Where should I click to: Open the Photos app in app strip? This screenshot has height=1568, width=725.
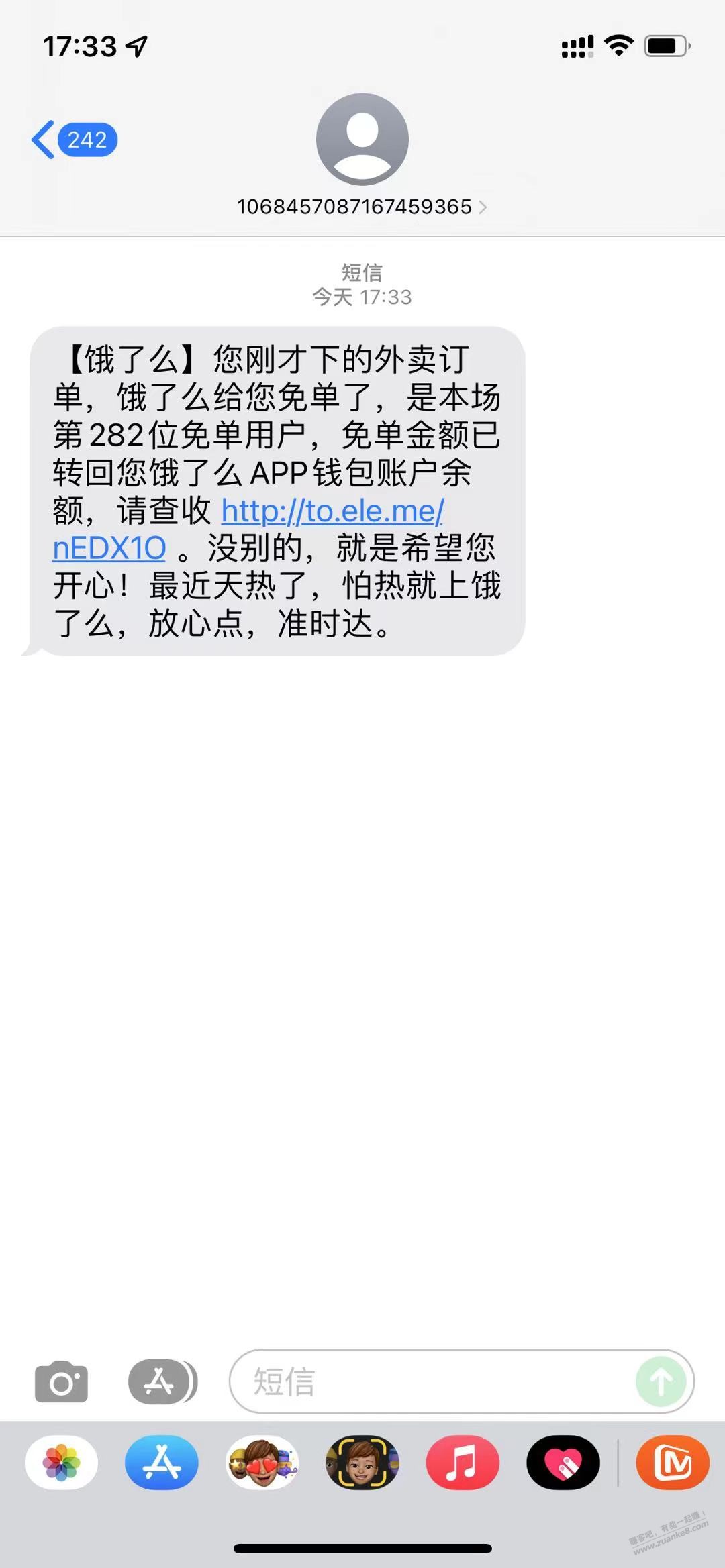(61, 1463)
